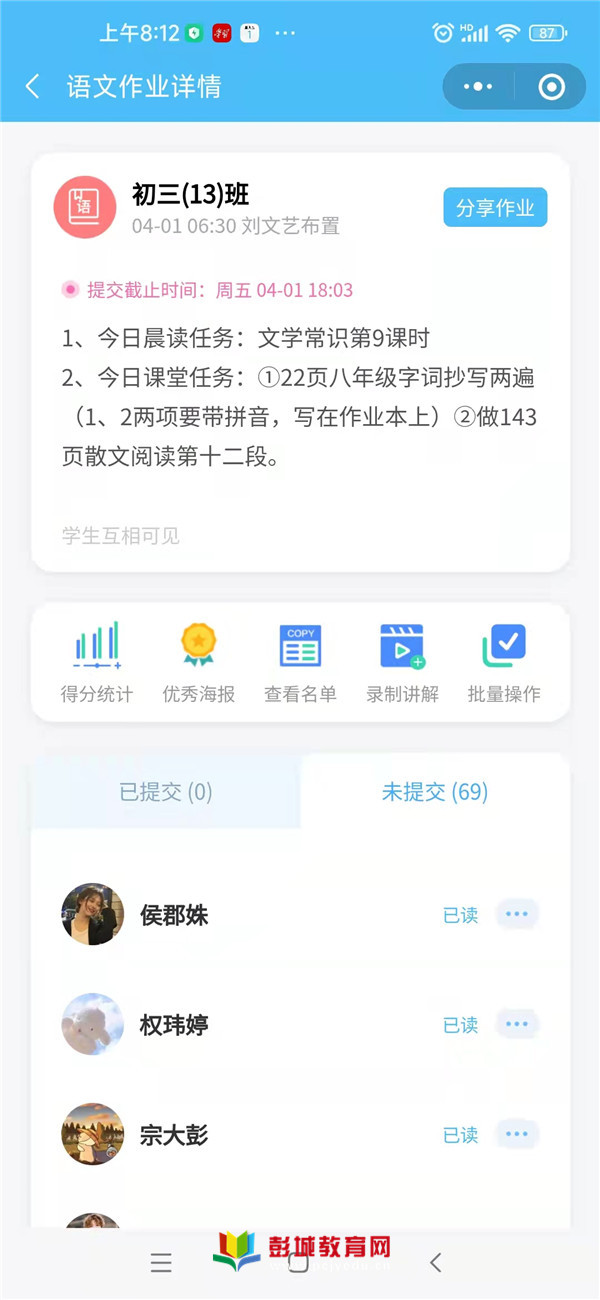The height and width of the screenshot is (1300, 600).
Task: Open student 侯郡姝's entry
Action: tap(174, 915)
